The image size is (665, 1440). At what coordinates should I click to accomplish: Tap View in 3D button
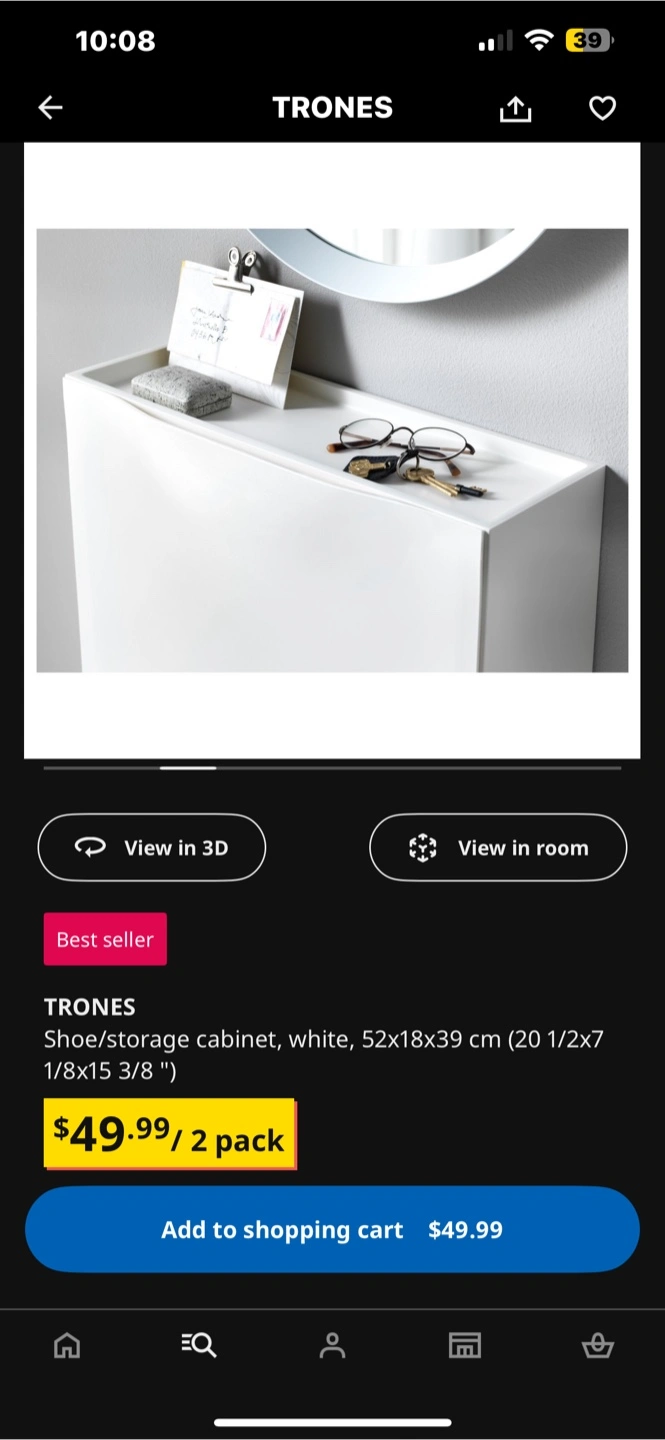152,848
